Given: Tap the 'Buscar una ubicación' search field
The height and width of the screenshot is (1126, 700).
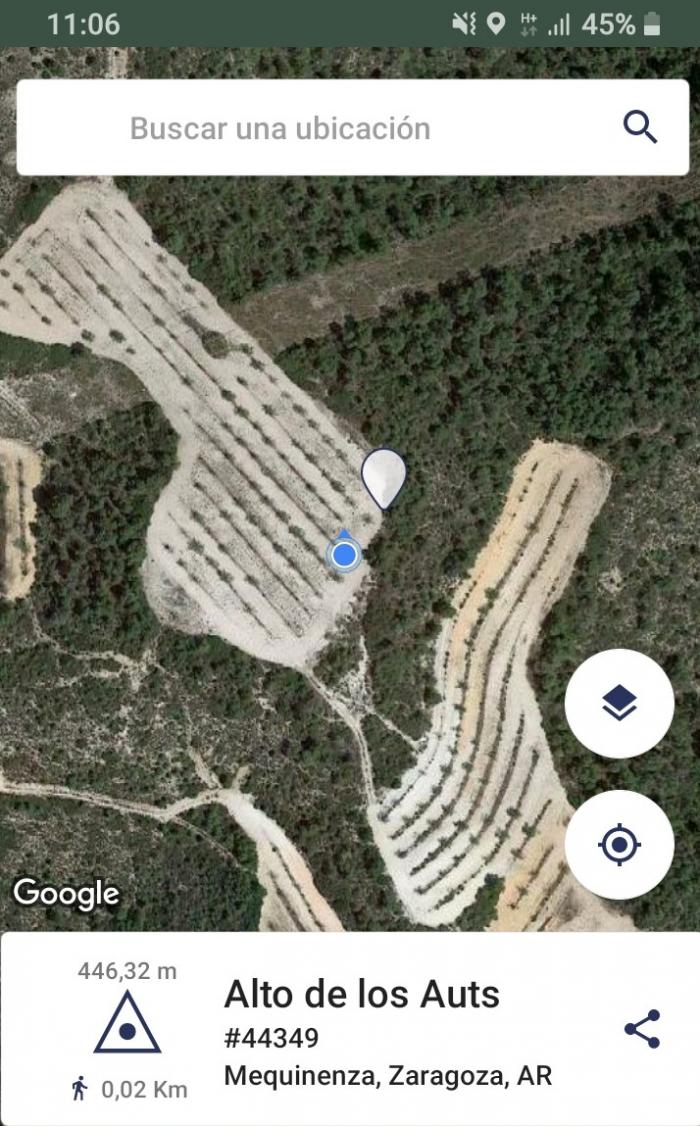Looking at the screenshot, I should tap(352, 128).
